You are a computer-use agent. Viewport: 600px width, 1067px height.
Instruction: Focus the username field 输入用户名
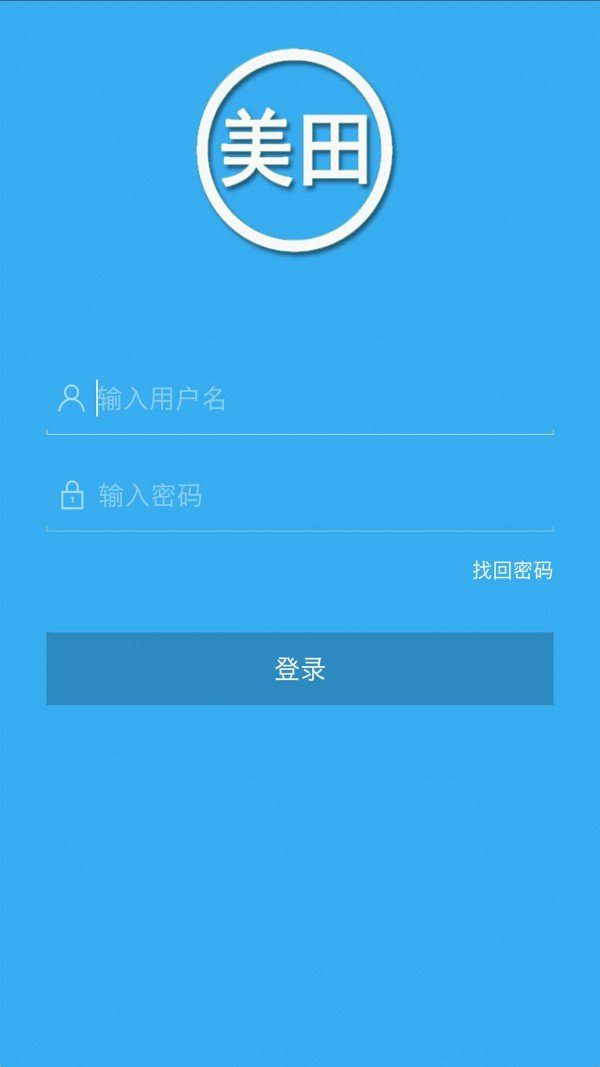point(299,399)
